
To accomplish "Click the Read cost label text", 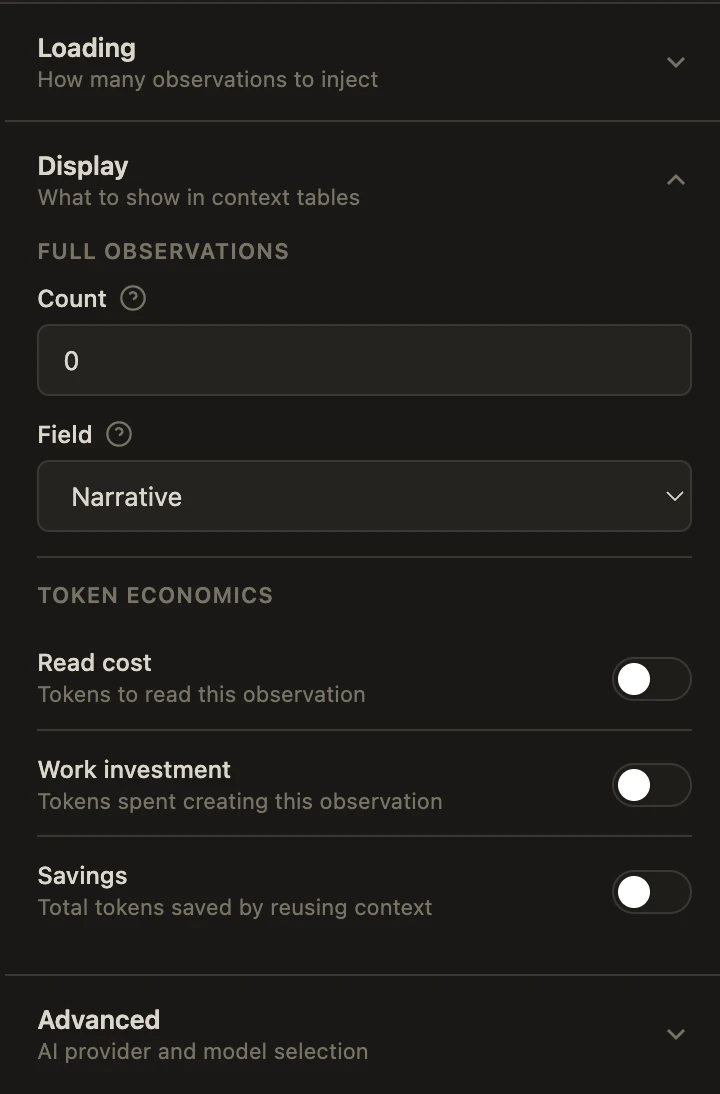I will 94,662.
